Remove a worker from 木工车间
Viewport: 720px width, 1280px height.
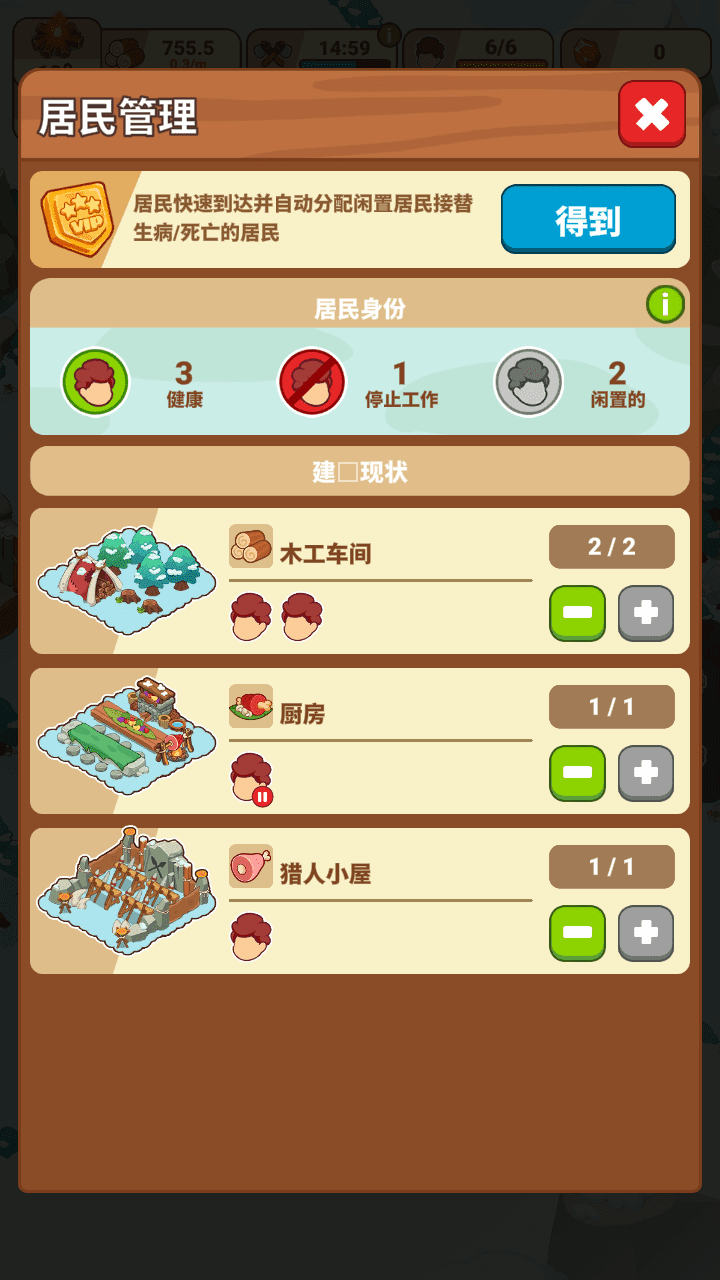pyautogui.click(x=577, y=612)
